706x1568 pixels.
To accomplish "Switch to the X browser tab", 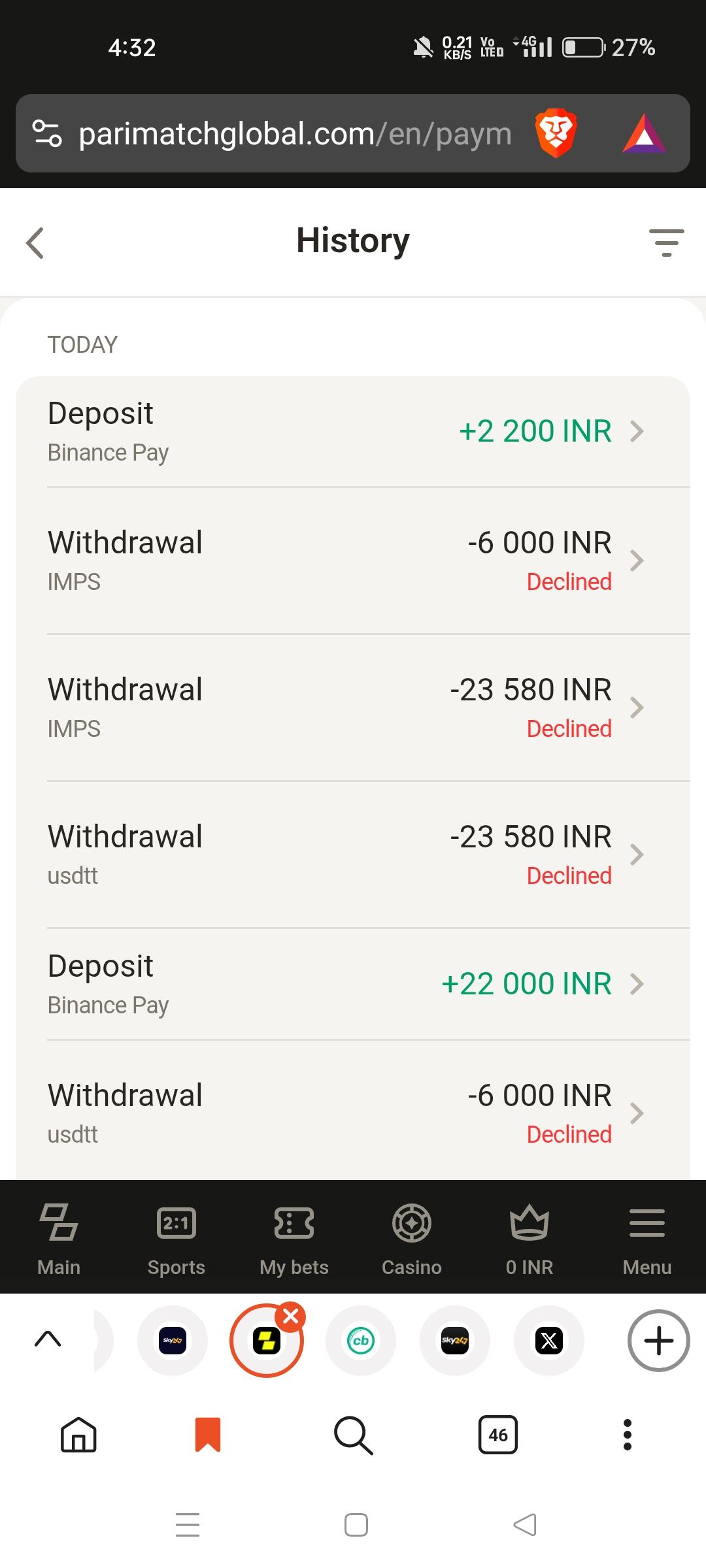I will (x=549, y=1341).
